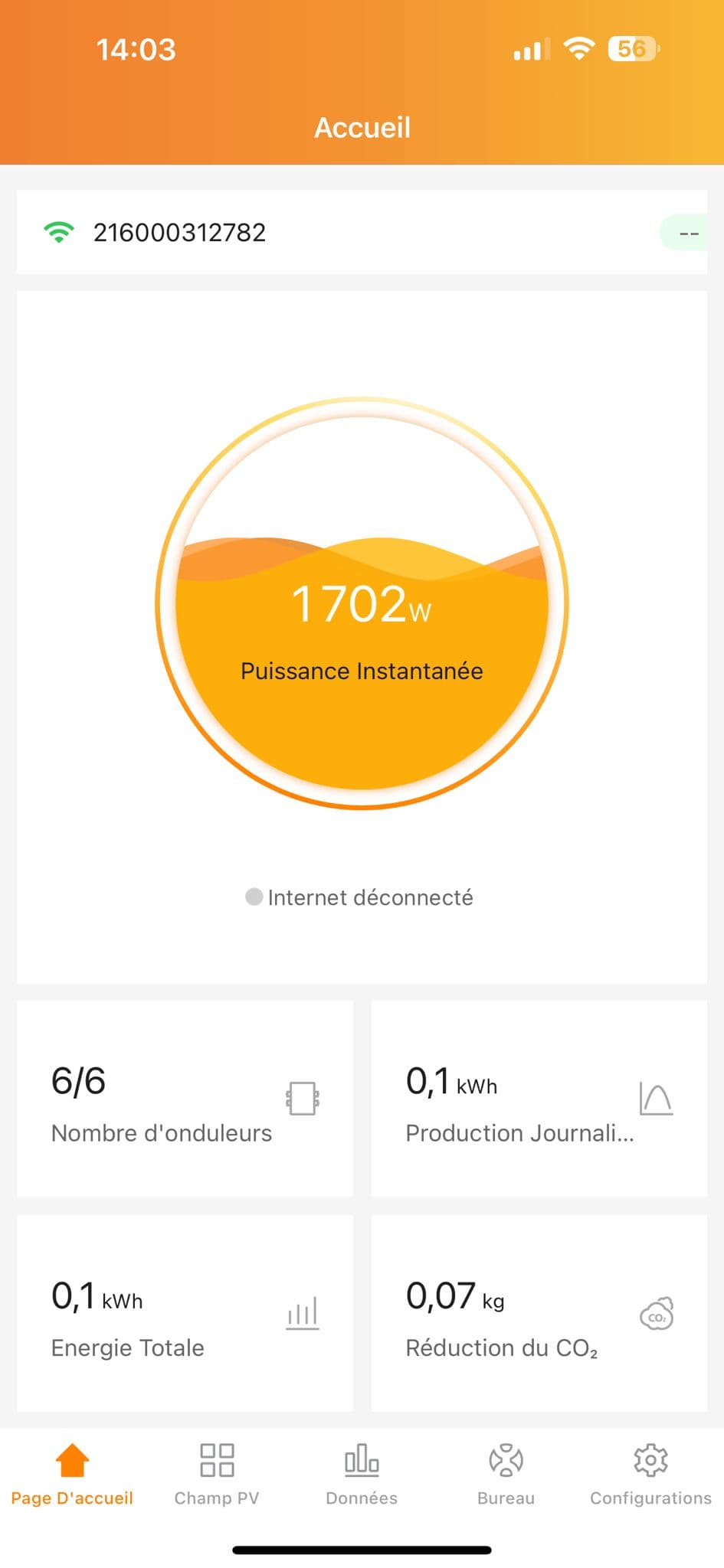This screenshot has height=1568, width=724.
Task: Click the battery indicator showing 56
Action: click(x=633, y=47)
